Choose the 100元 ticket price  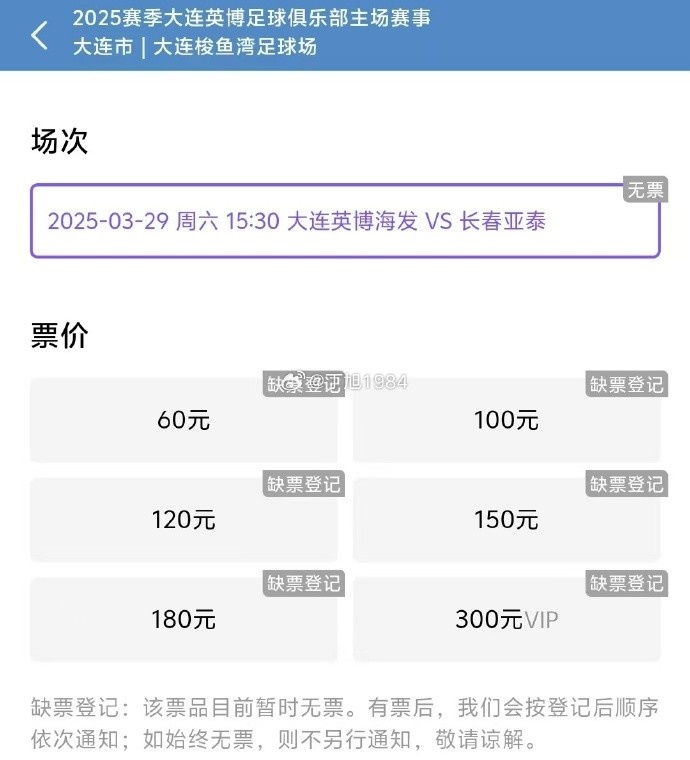click(x=506, y=420)
